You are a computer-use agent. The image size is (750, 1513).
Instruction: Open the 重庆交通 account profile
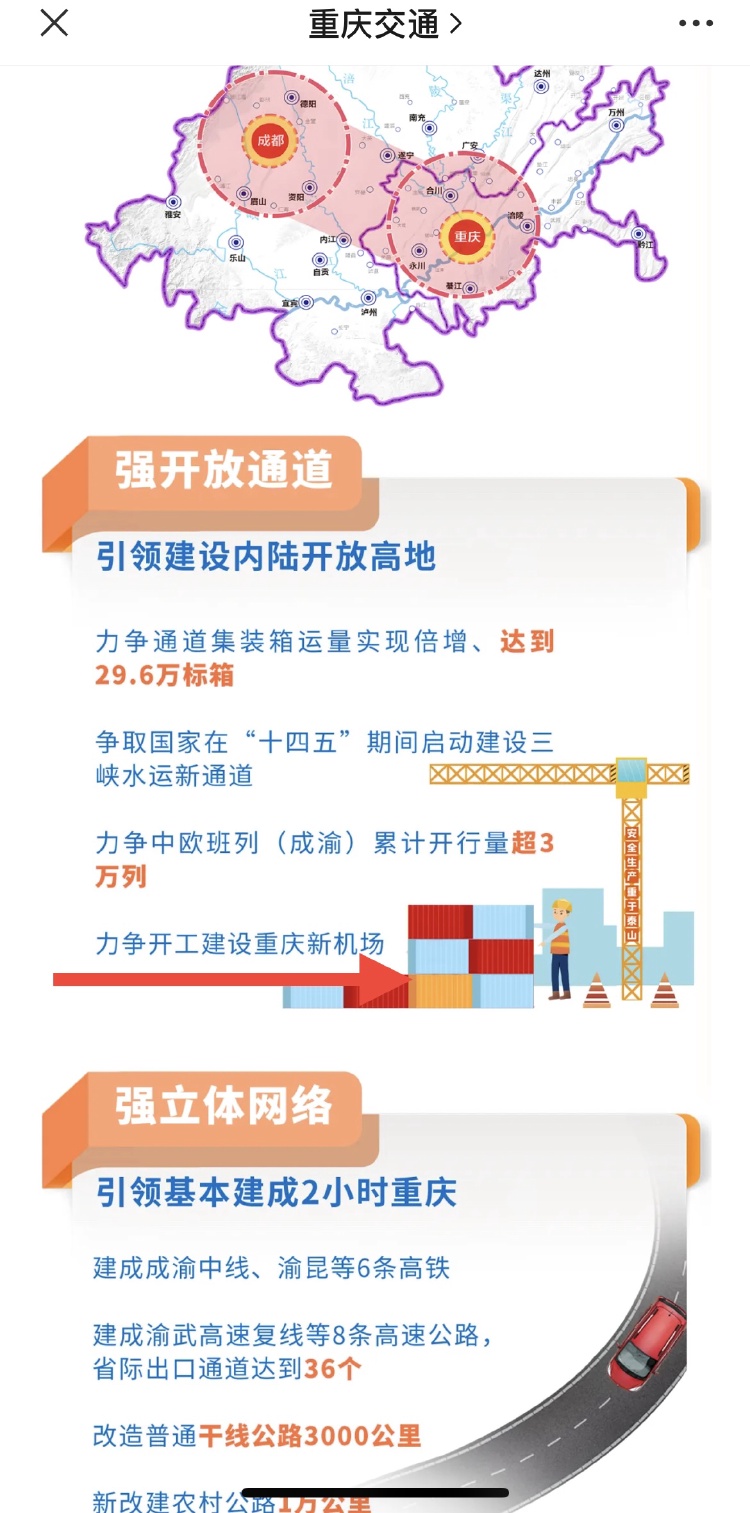pyautogui.click(x=385, y=24)
